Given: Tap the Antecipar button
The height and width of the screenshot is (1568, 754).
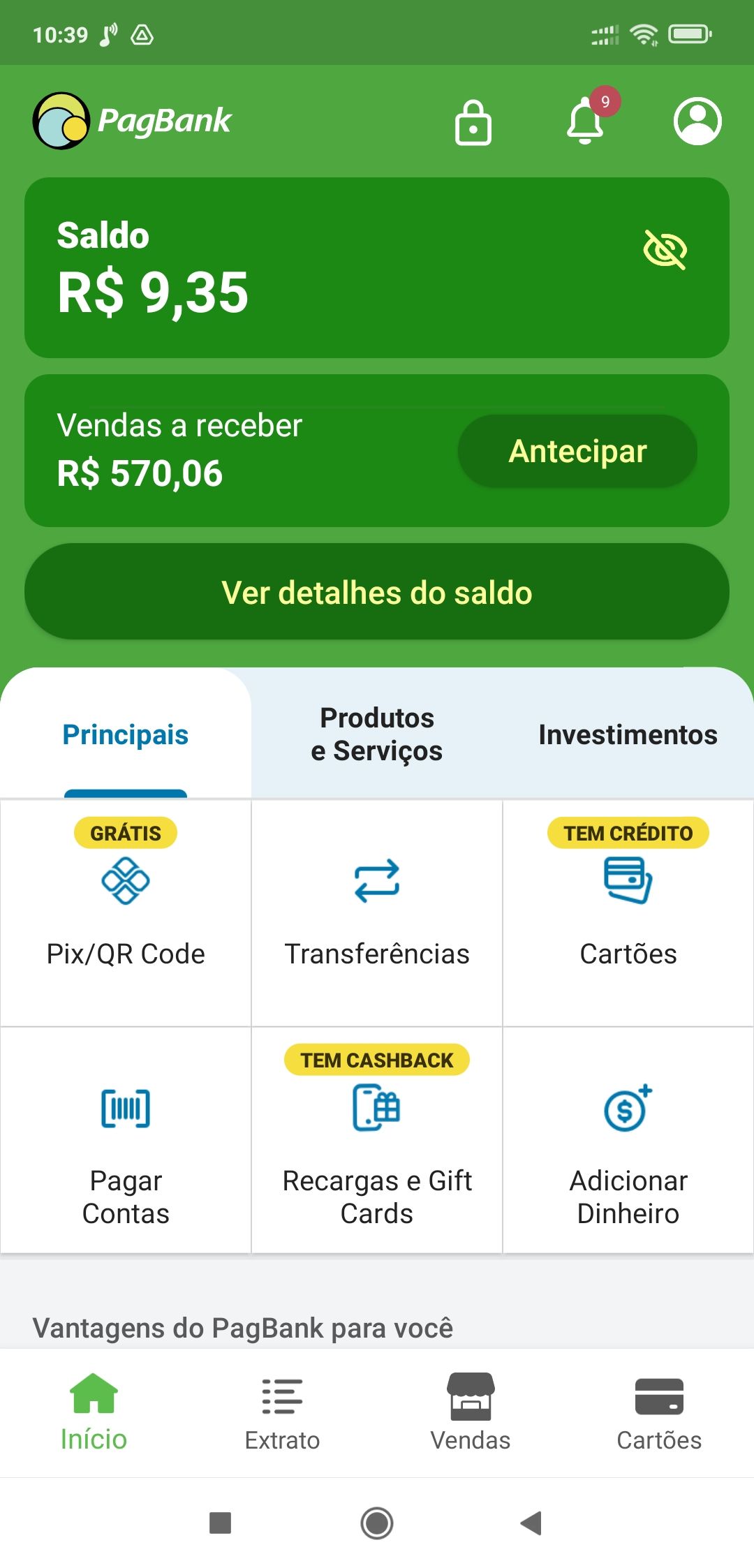Looking at the screenshot, I should pos(577,451).
